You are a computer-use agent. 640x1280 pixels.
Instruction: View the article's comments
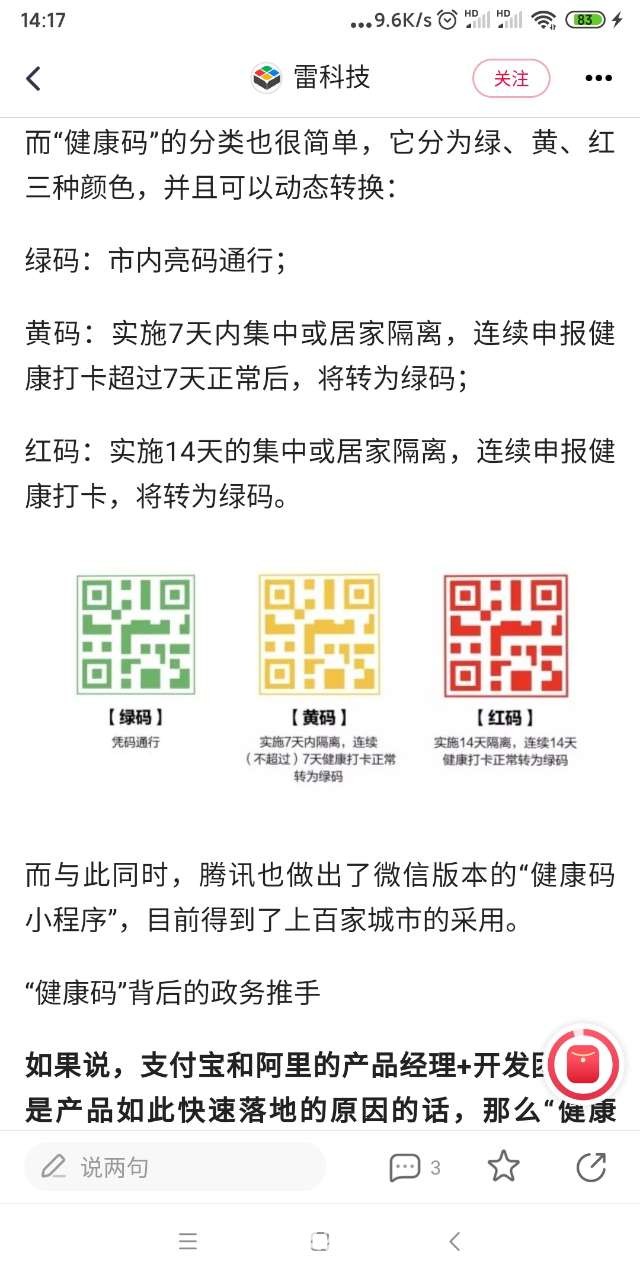pos(413,1166)
